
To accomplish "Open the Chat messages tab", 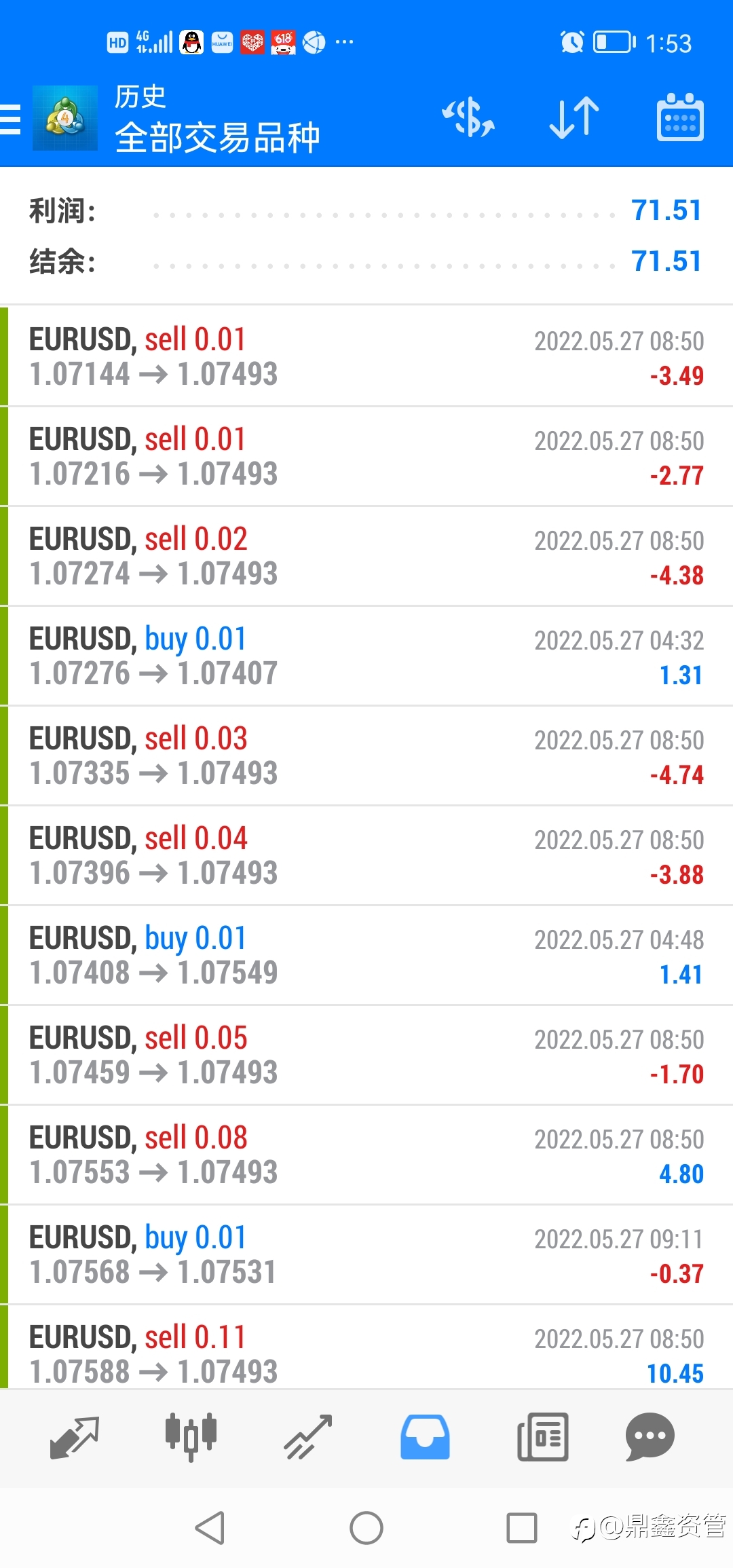I will 650,1437.
